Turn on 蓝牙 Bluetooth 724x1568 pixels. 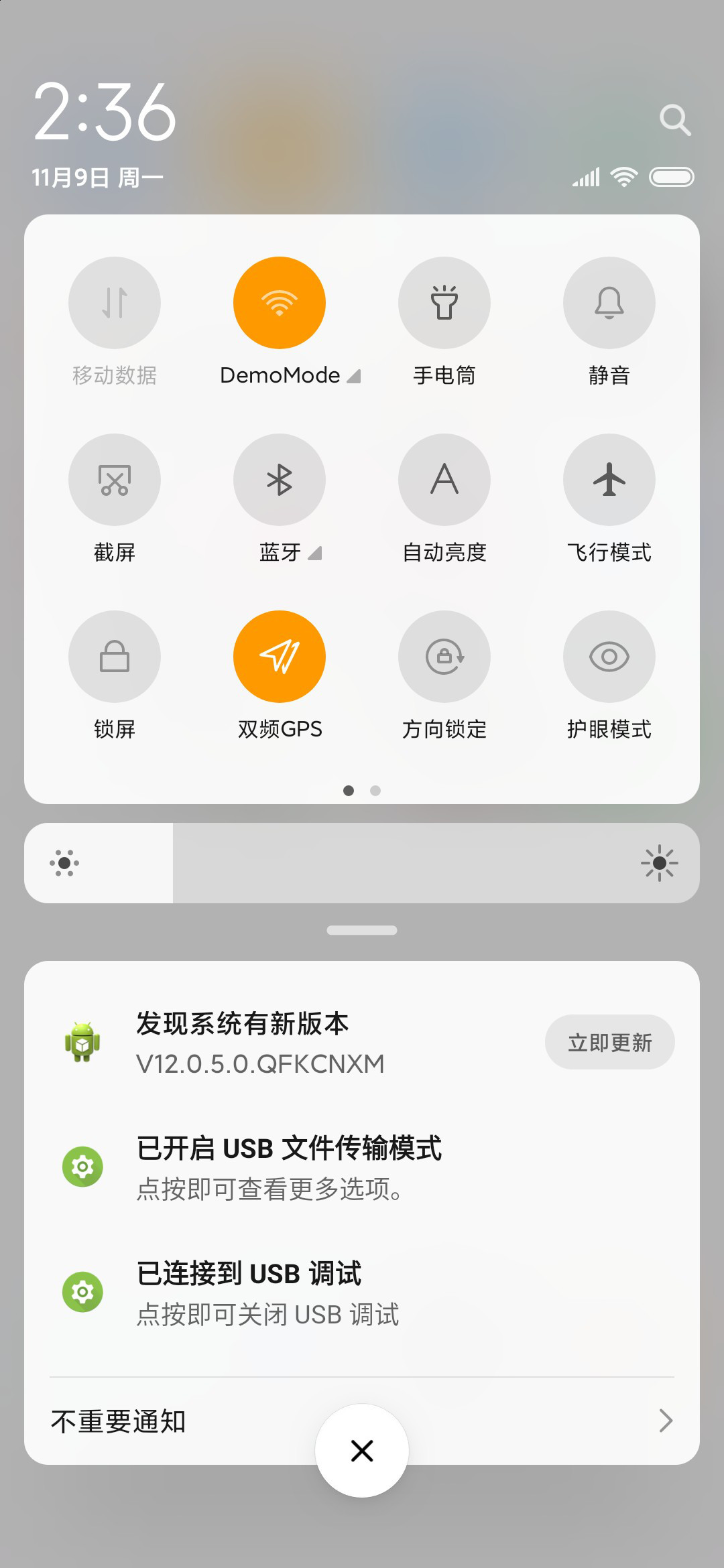click(280, 480)
